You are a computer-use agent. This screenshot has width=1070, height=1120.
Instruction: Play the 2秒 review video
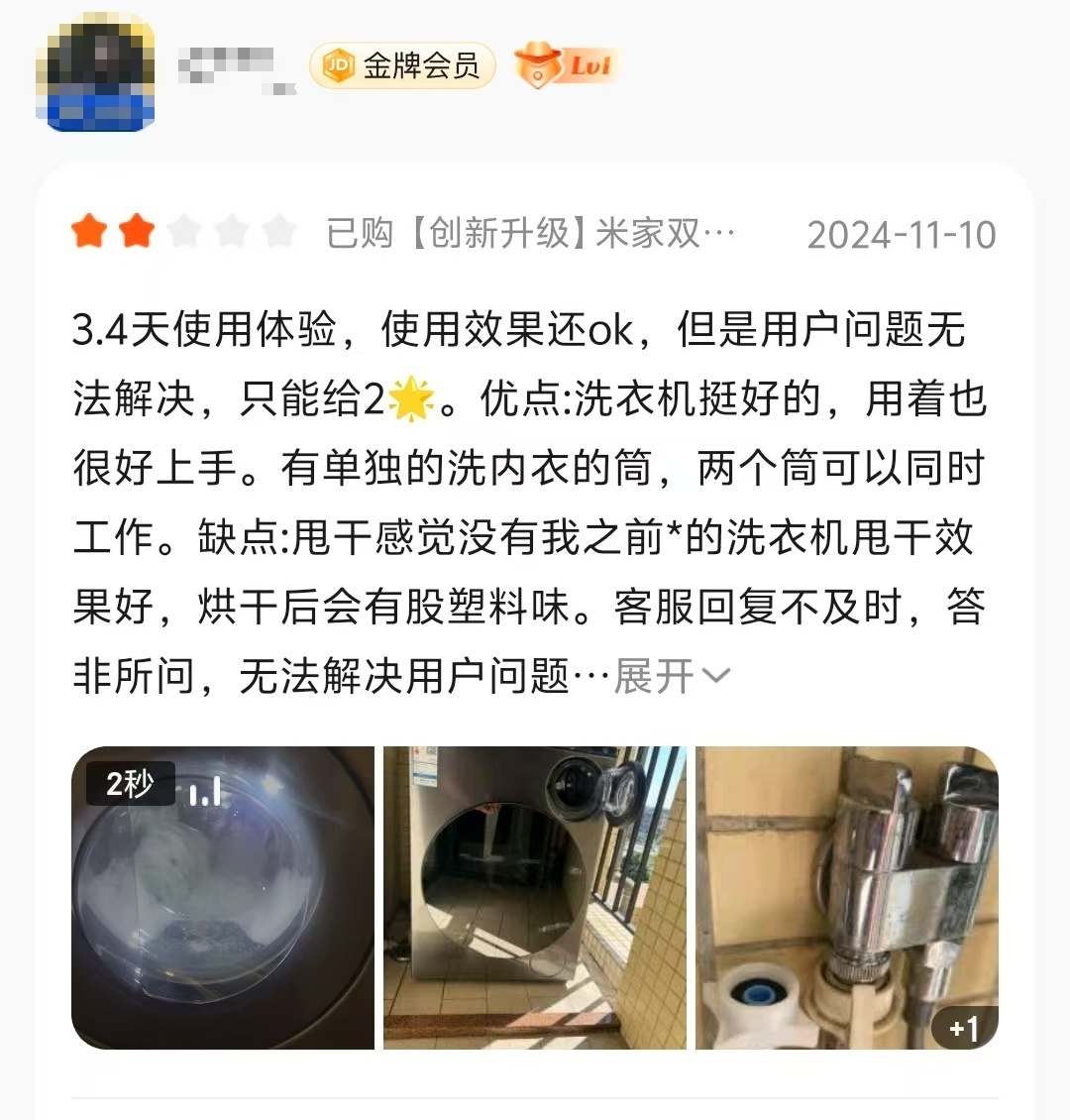coord(223,897)
